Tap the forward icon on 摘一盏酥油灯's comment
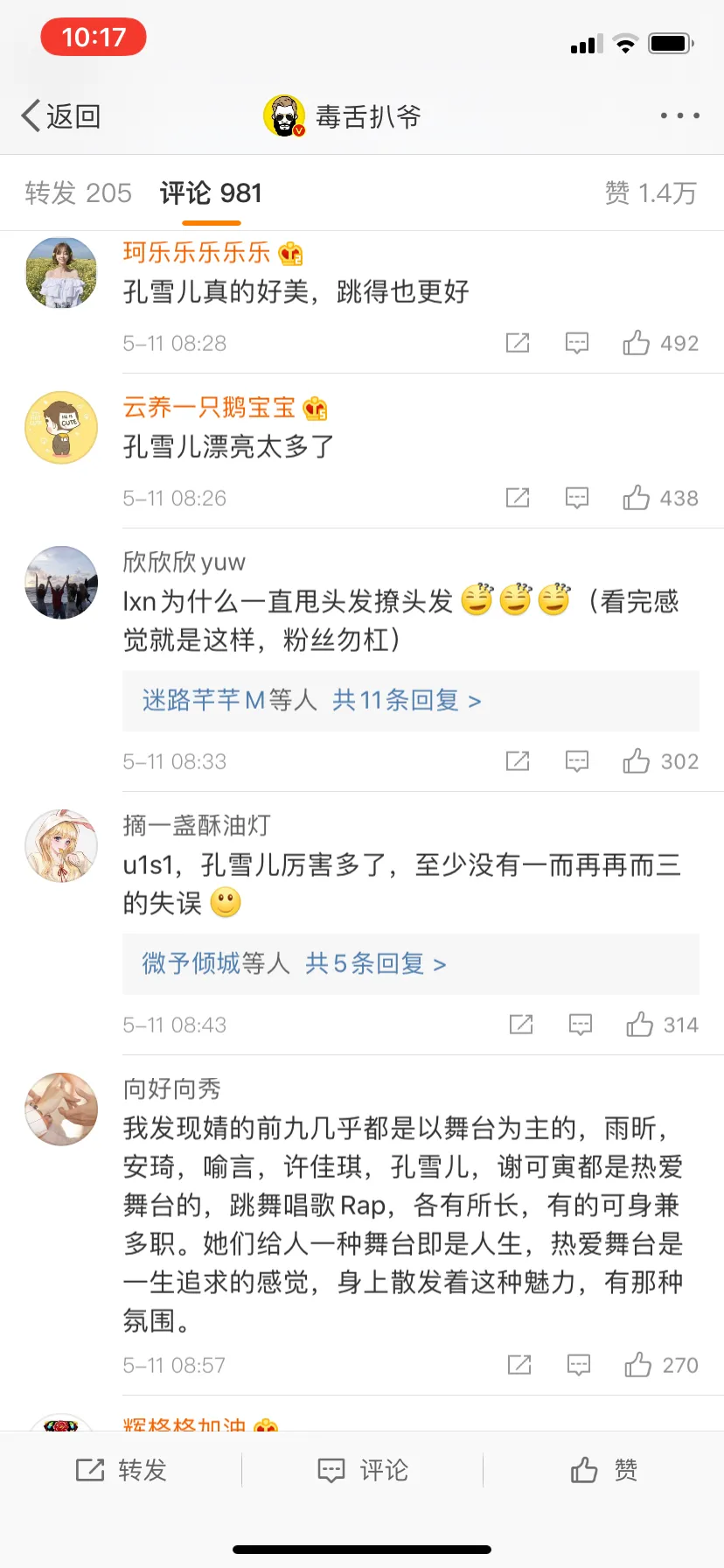This screenshot has height=1568, width=724. pyautogui.click(x=521, y=1023)
